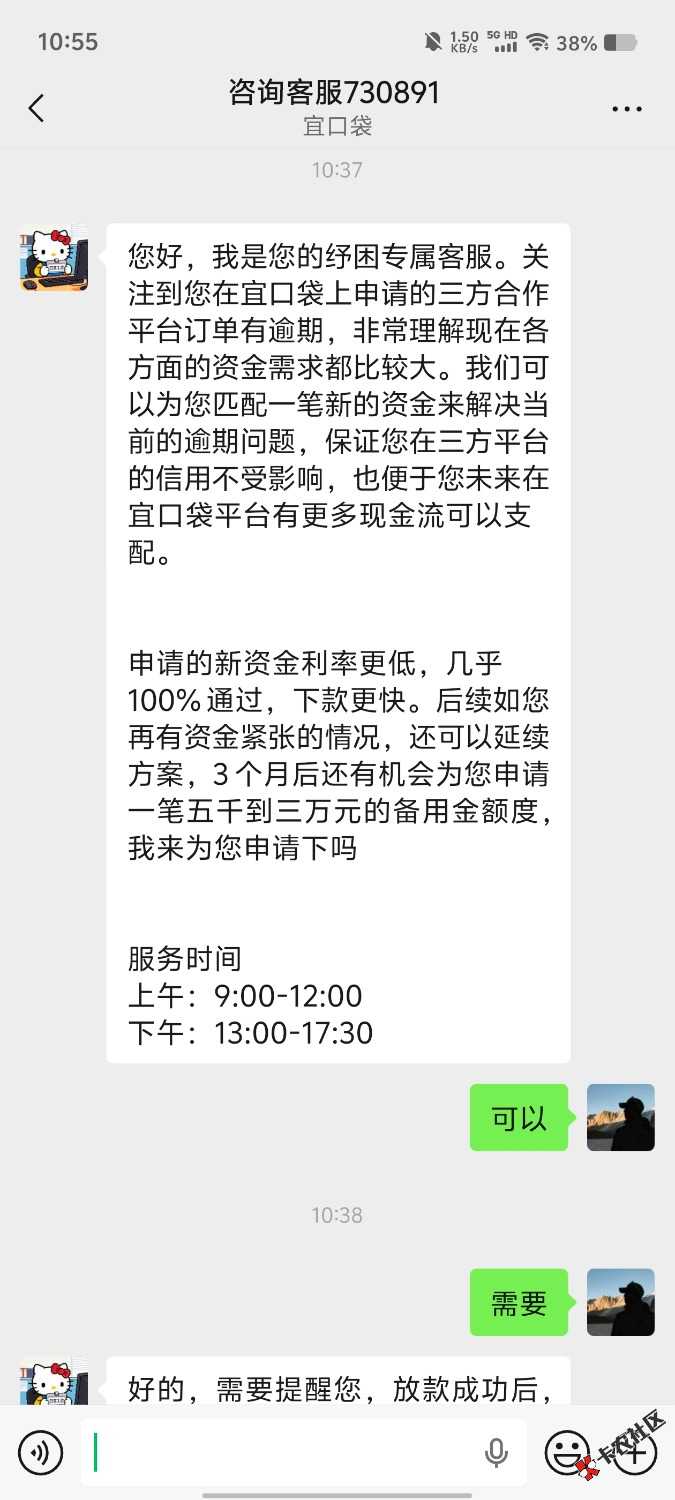Tap the customer service Hello Kitty avatar
This screenshot has height=1500, width=675.
(x=54, y=258)
